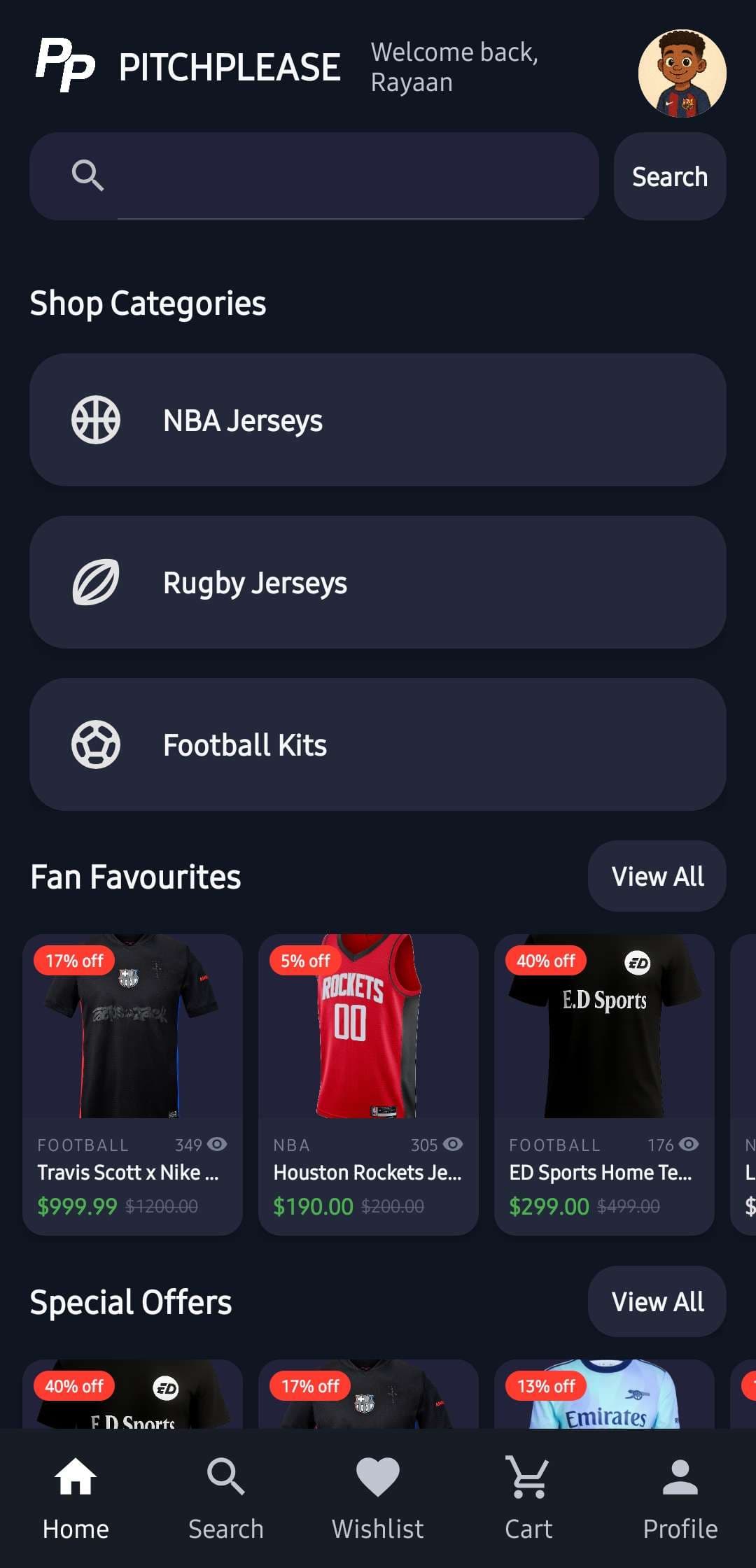Expand Fan Favourites with View All

click(x=657, y=875)
